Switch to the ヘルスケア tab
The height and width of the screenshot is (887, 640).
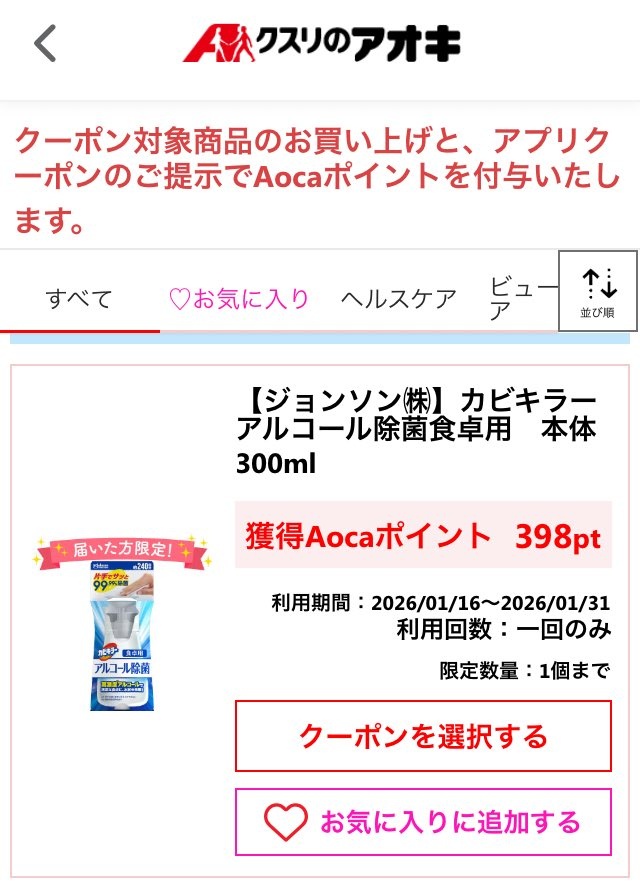click(398, 299)
